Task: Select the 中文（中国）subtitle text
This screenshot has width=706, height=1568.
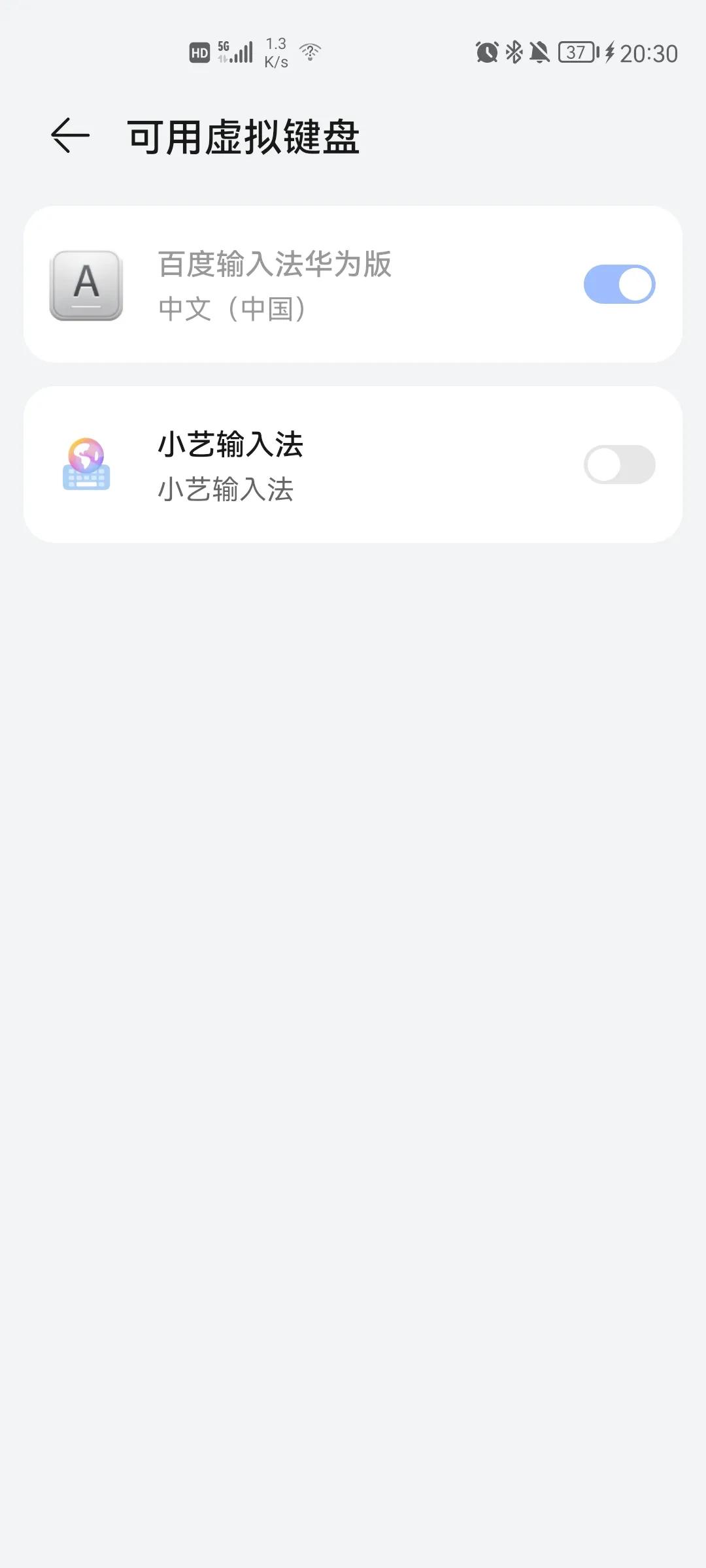Action: tap(232, 307)
